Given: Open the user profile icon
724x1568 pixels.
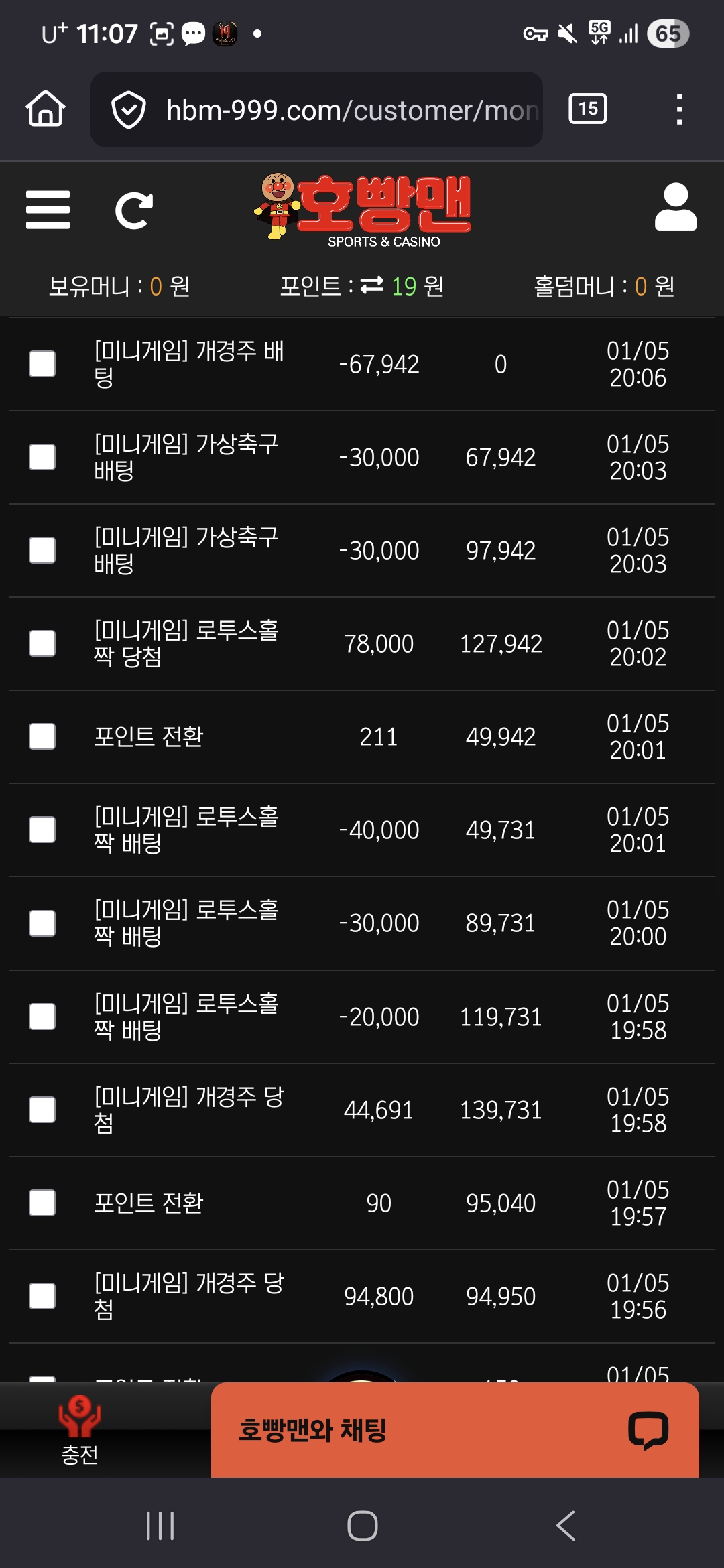Looking at the screenshot, I should coord(675,207).
